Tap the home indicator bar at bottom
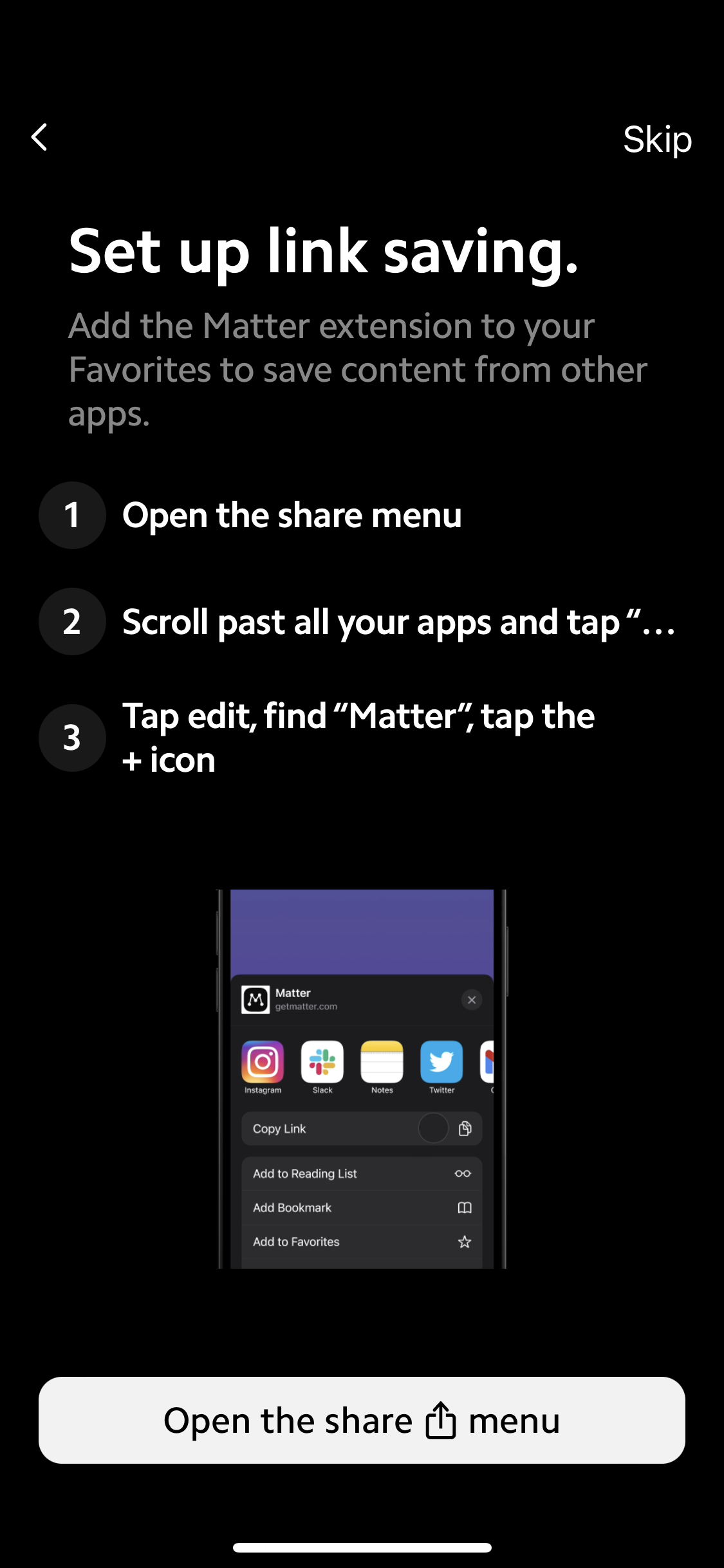This screenshot has height=1568, width=724. [362, 1548]
